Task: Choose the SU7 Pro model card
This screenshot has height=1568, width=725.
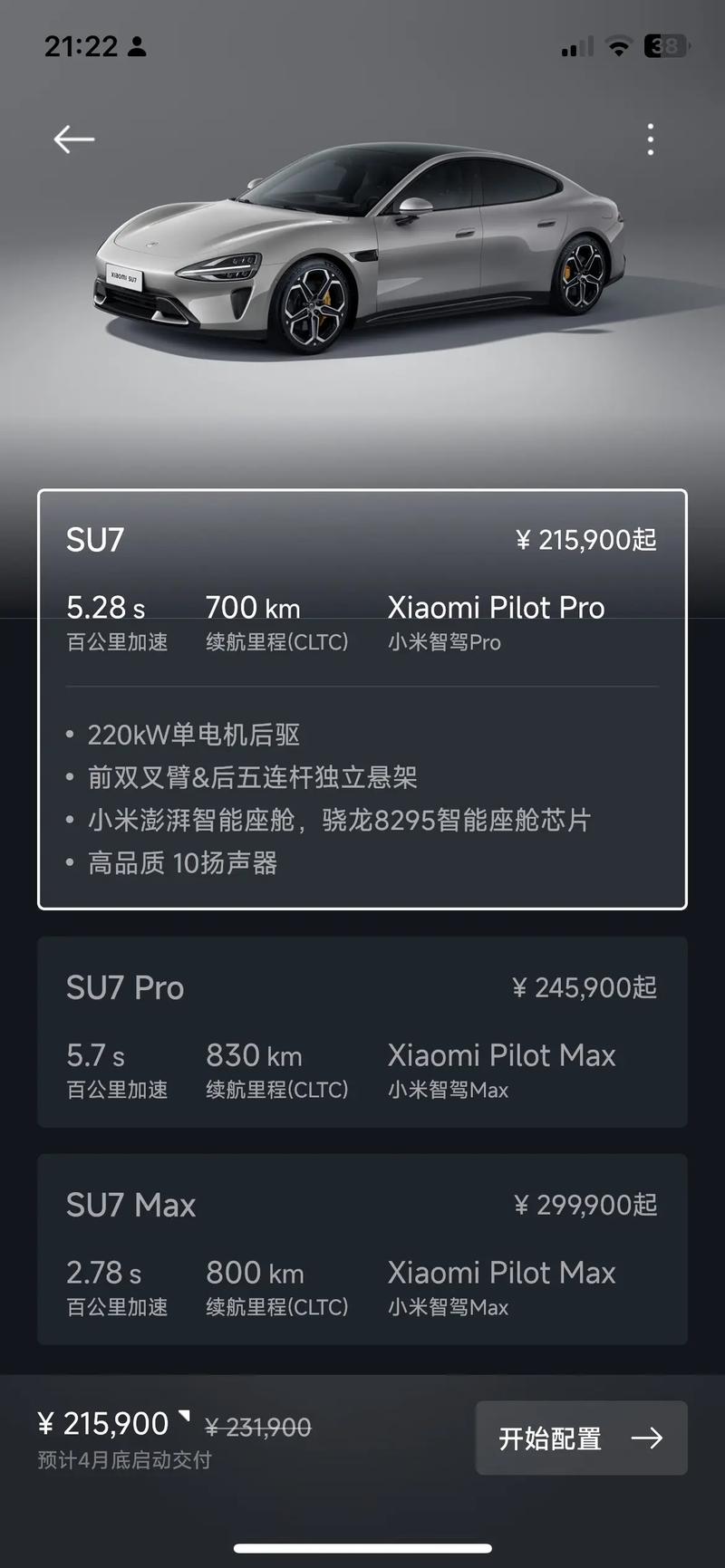Action: click(362, 1032)
